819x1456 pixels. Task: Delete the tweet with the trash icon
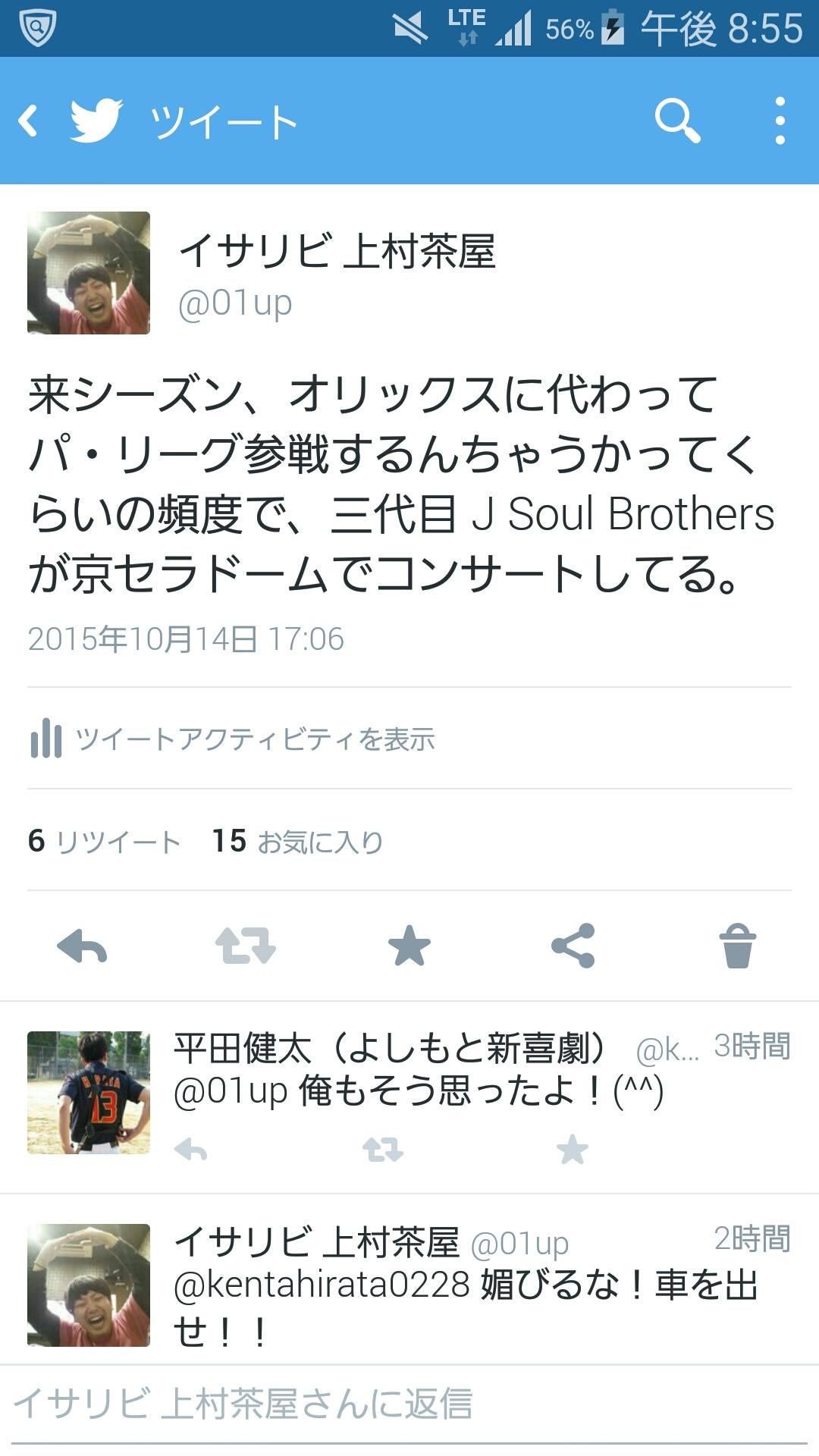737,946
